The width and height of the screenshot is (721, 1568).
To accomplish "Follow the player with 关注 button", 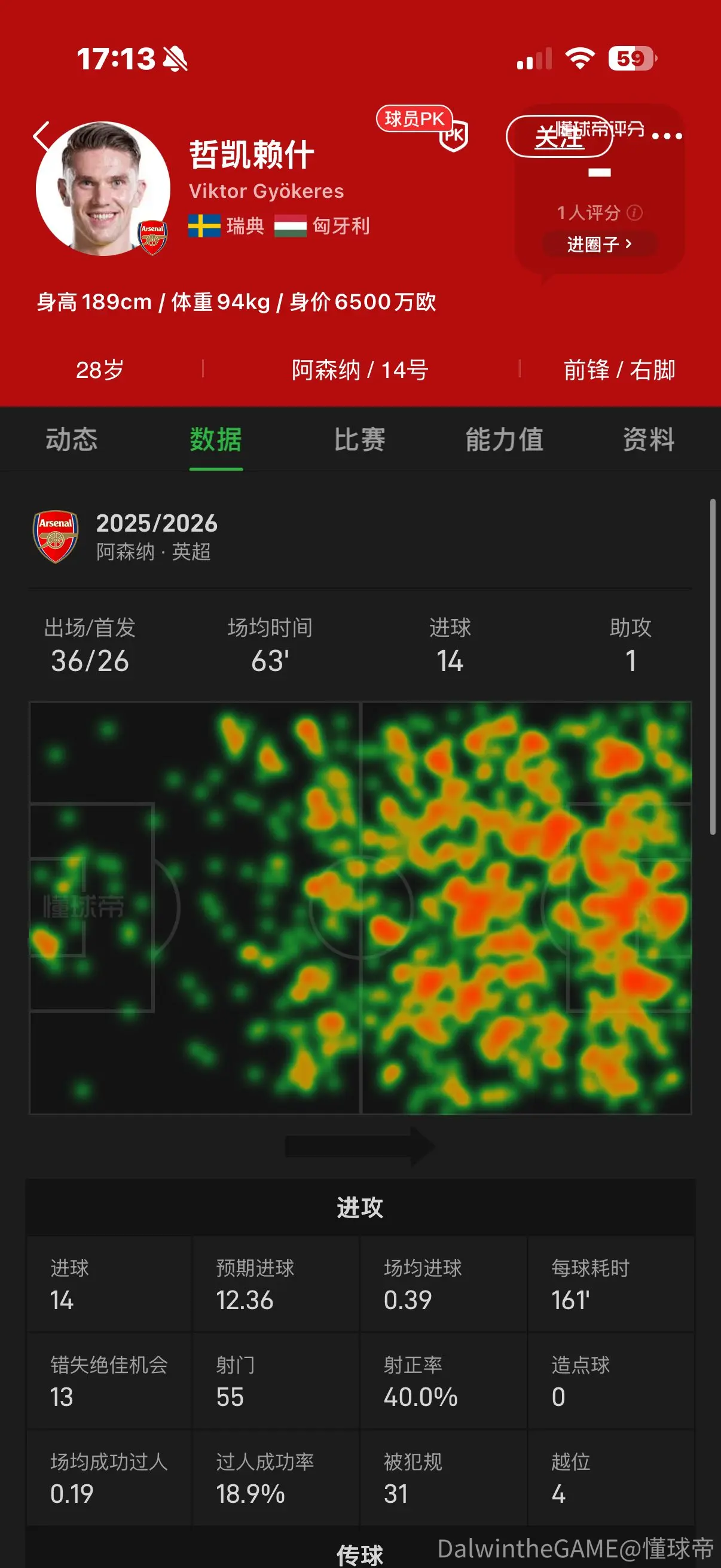I will 559,136.
